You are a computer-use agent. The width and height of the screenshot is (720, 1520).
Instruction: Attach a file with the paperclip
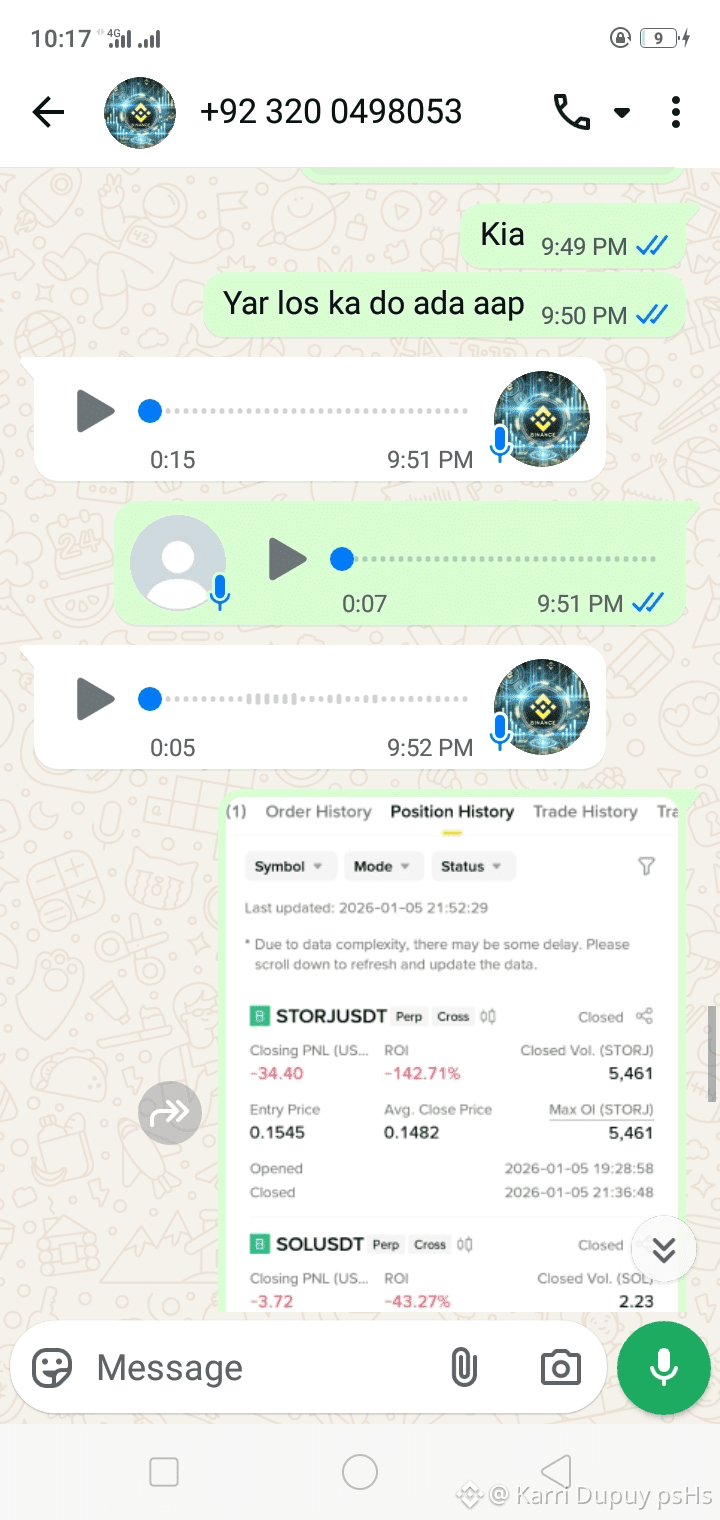464,1367
